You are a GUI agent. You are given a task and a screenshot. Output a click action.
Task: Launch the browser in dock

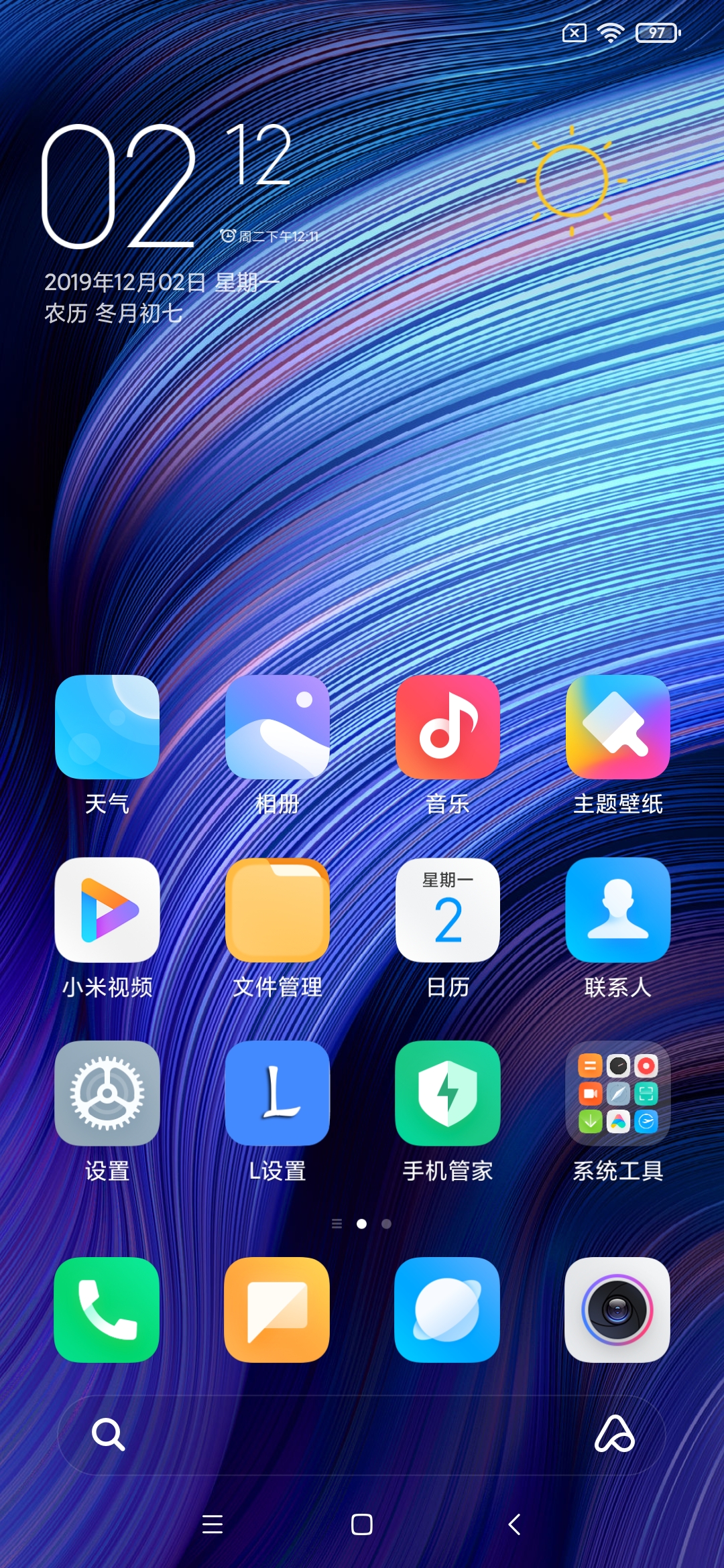(x=448, y=1309)
